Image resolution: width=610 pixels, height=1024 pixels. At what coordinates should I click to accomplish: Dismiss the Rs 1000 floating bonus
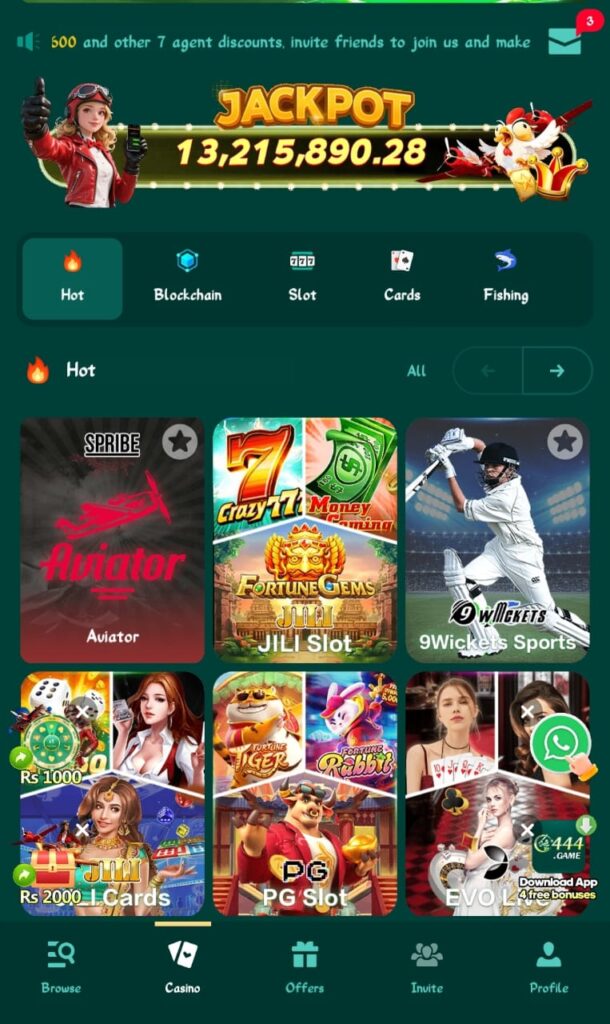[82, 713]
